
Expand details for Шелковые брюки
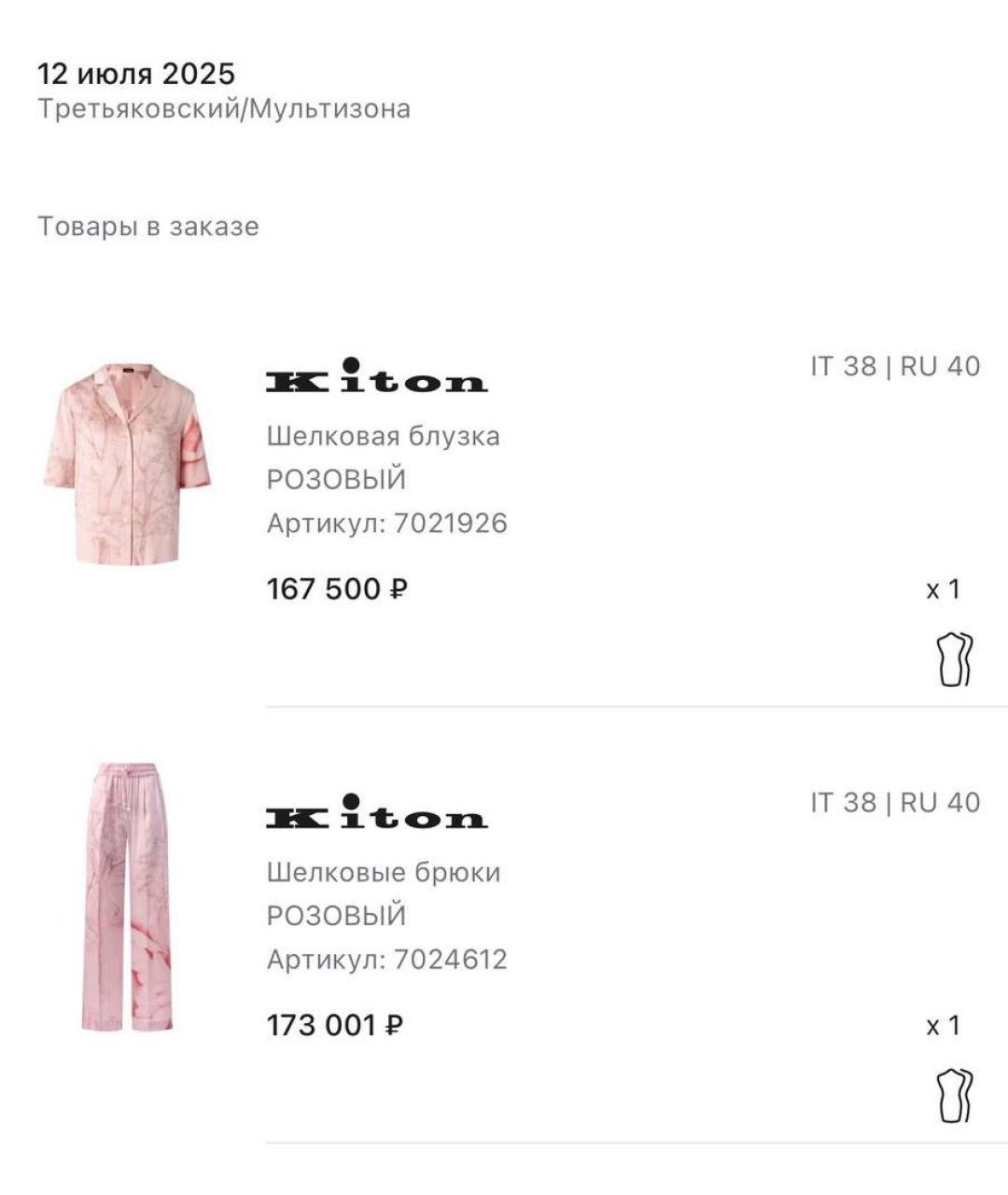pyautogui.click(x=384, y=870)
